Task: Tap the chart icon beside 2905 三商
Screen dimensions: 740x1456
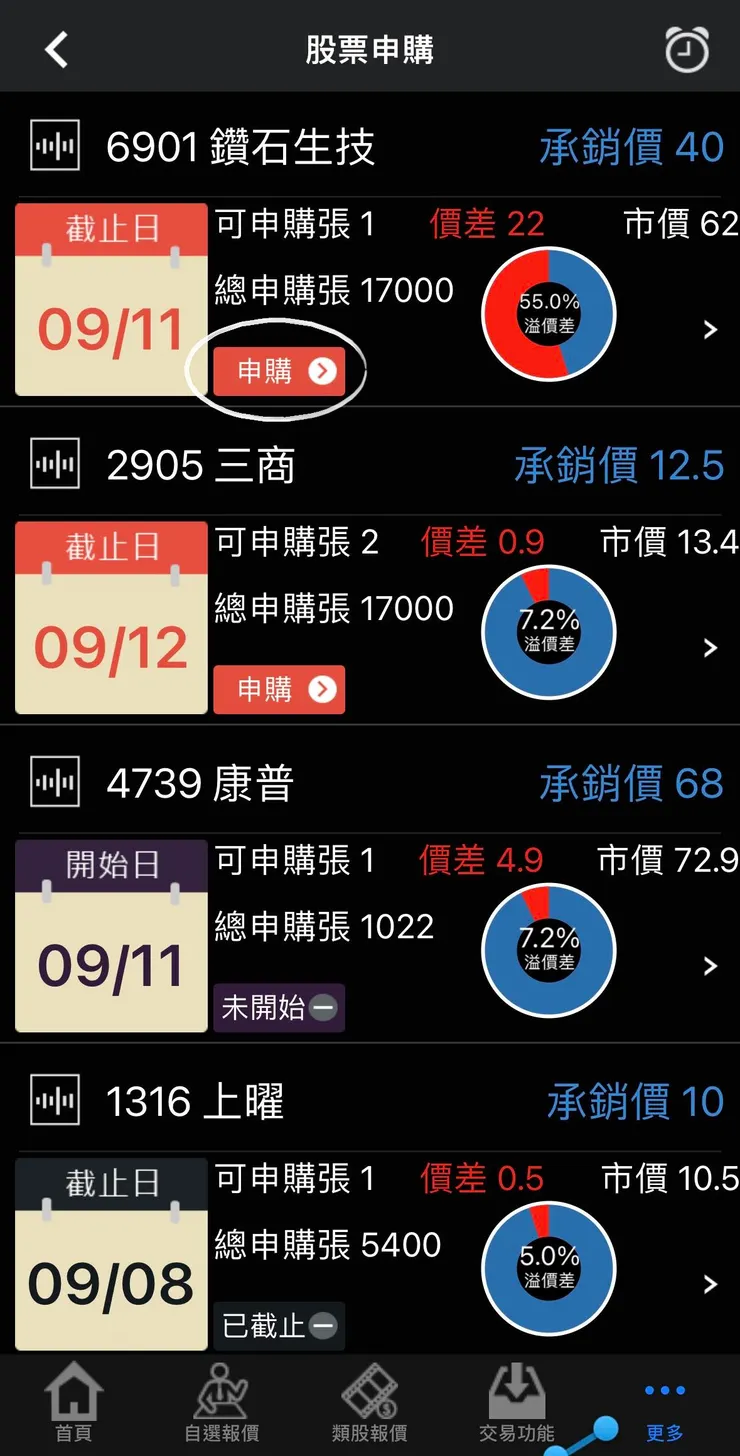Action: (54, 464)
